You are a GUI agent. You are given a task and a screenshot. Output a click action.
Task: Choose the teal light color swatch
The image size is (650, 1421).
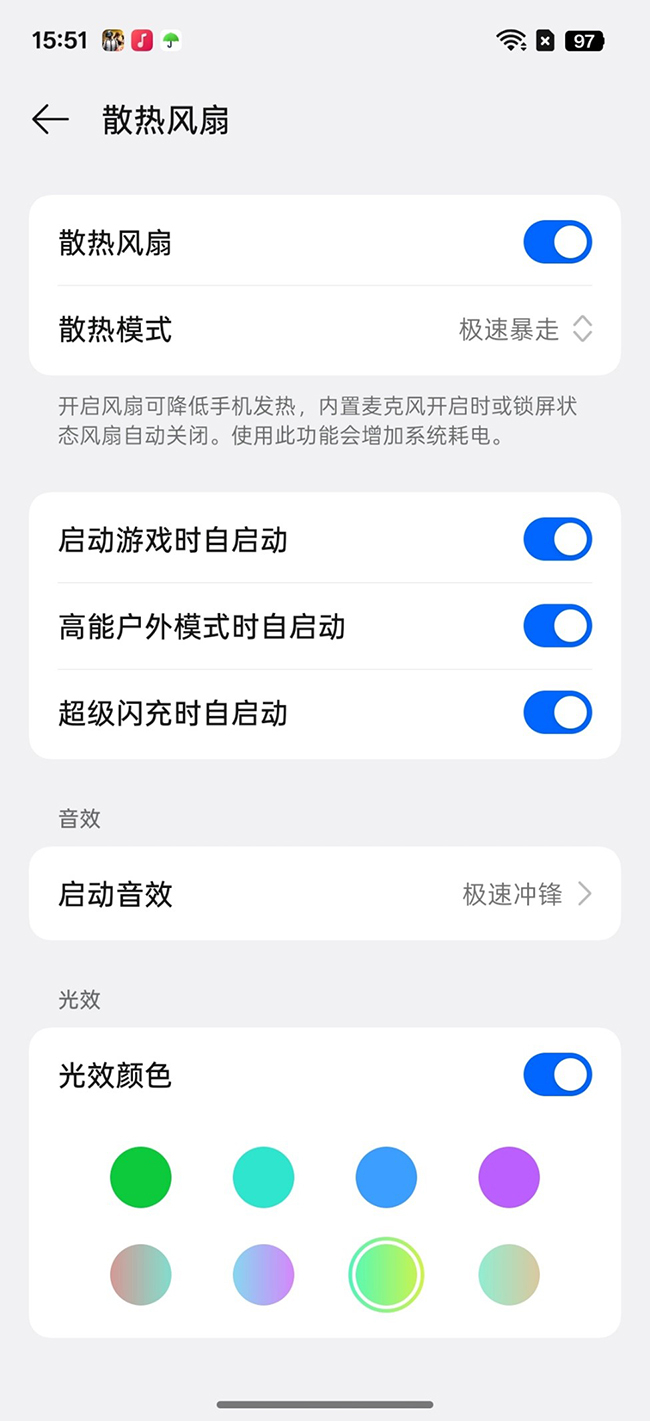coord(264,1177)
